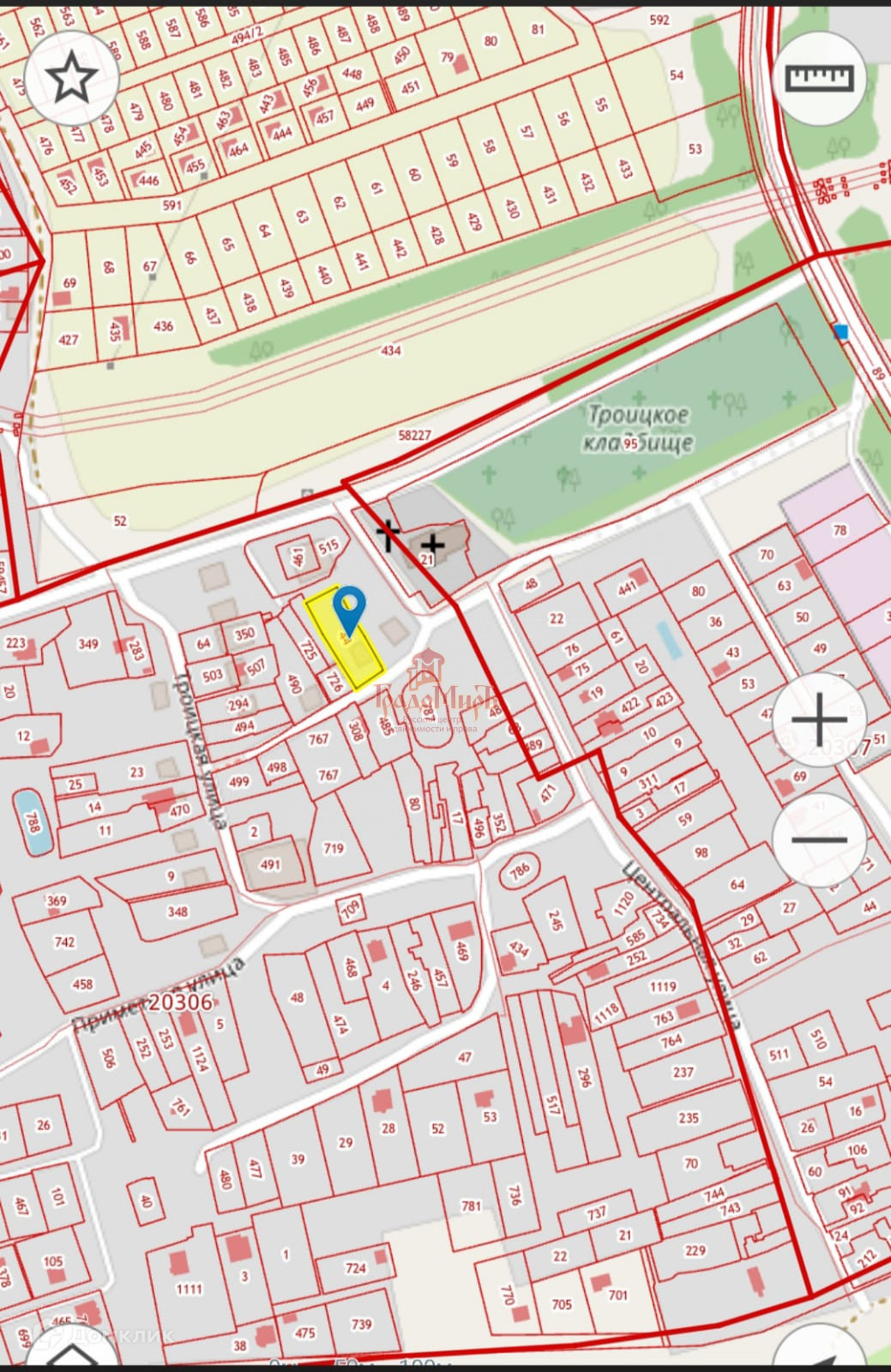Tap the star favorites button
Screen dimensions: 891x1372
(71, 78)
